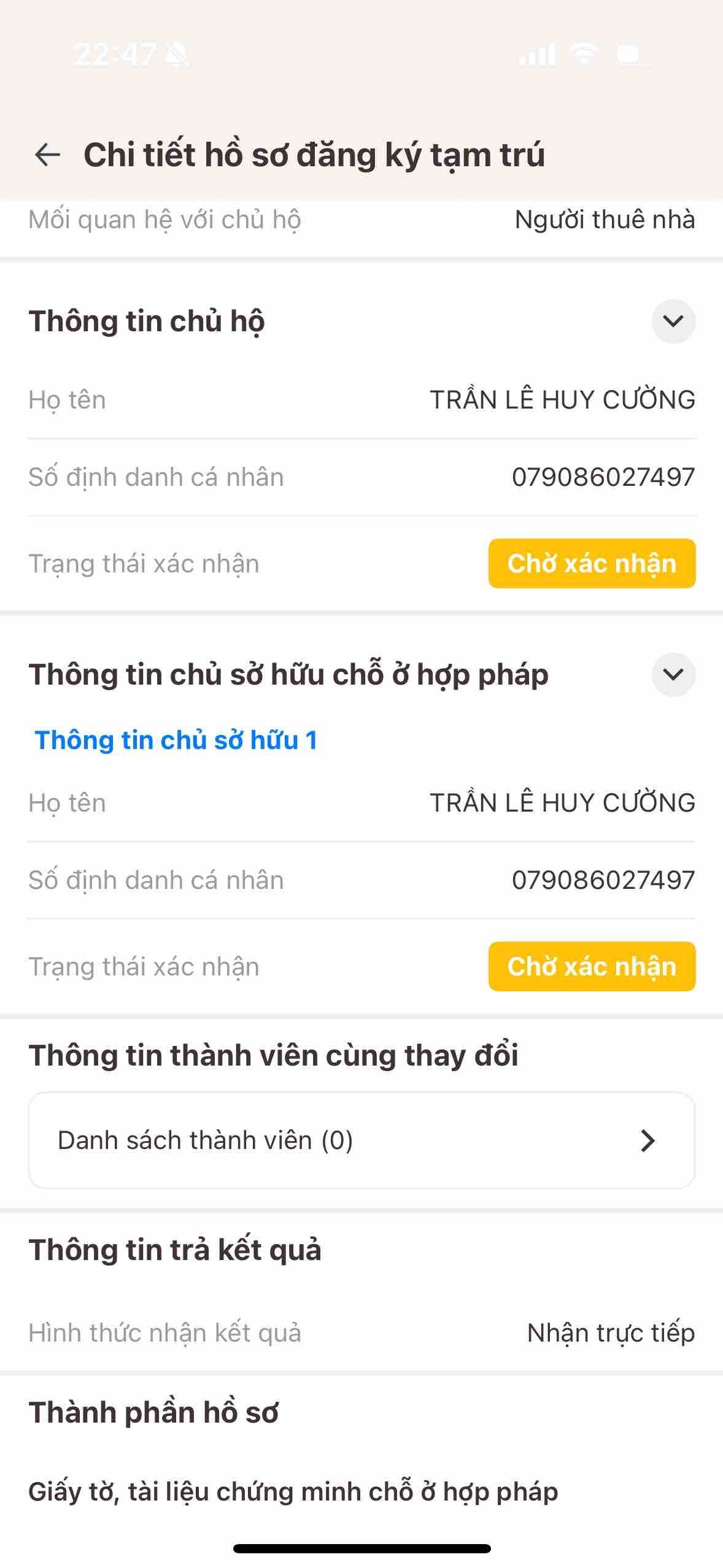Collapse Thông tin chủ sở hữu chỗ ở section
This screenshot has height=1568, width=723.
click(x=673, y=674)
